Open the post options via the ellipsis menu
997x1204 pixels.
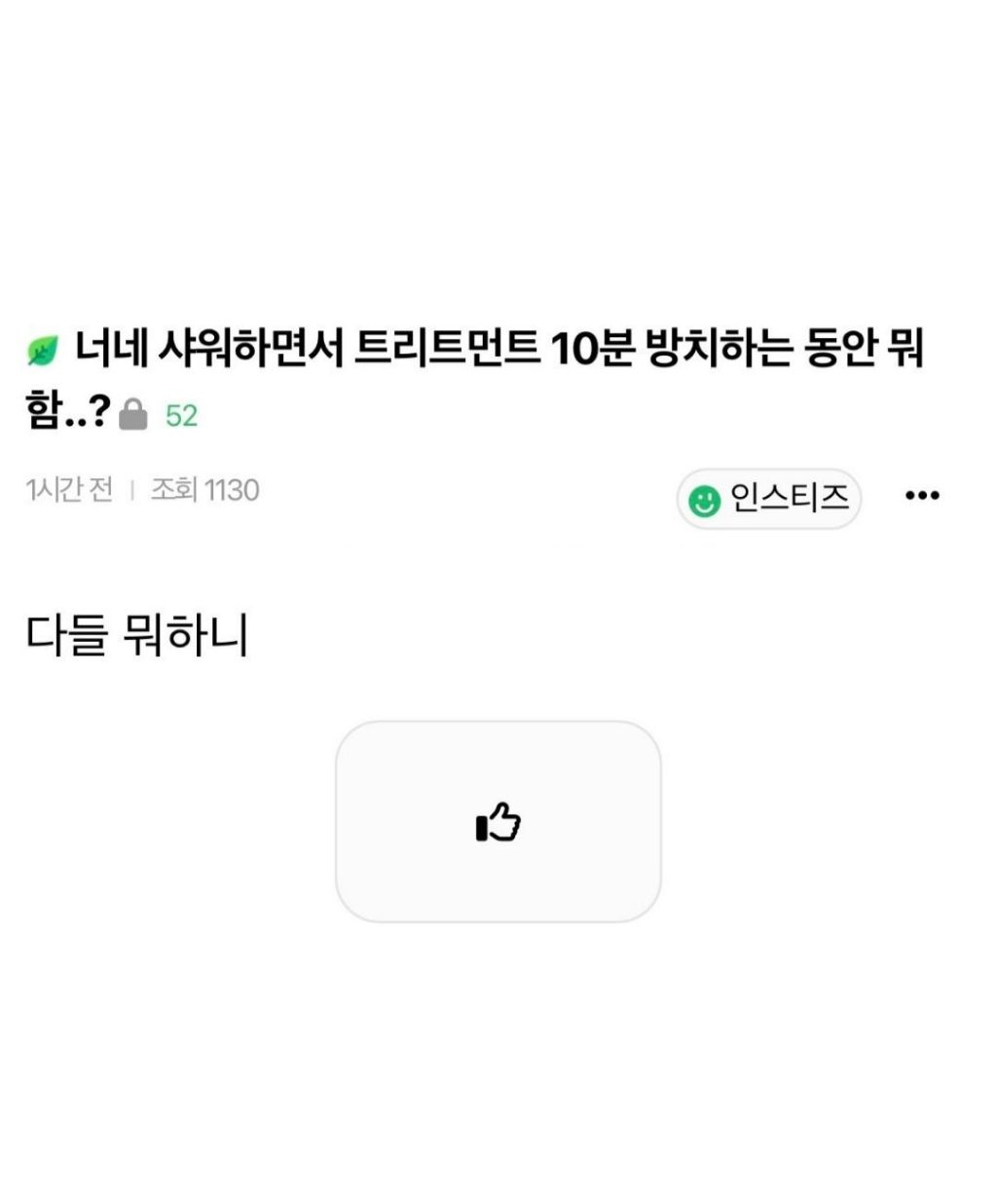tap(921, 495)
